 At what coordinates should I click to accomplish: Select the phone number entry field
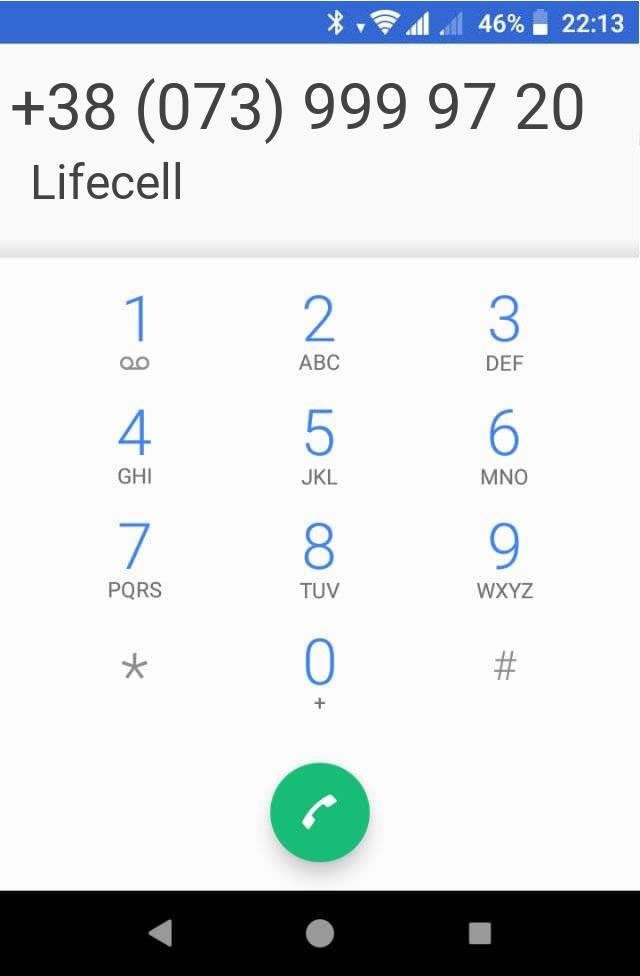tap(298, 108)
